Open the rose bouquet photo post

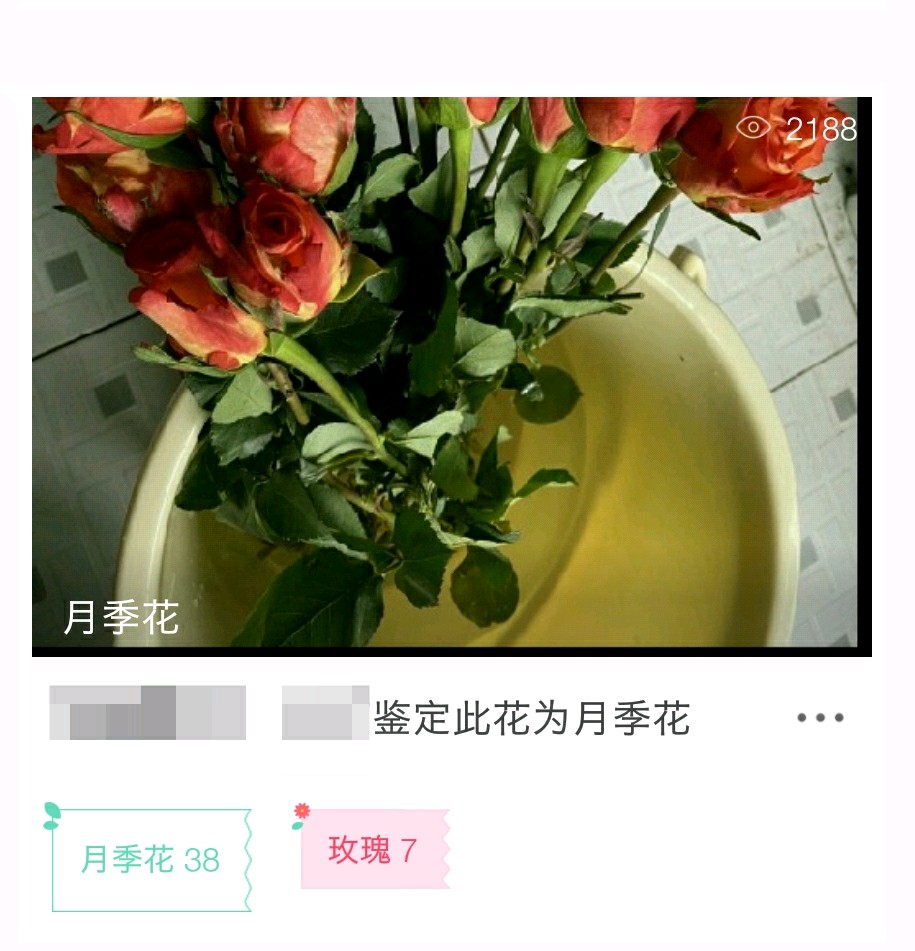tap(451, 375)
